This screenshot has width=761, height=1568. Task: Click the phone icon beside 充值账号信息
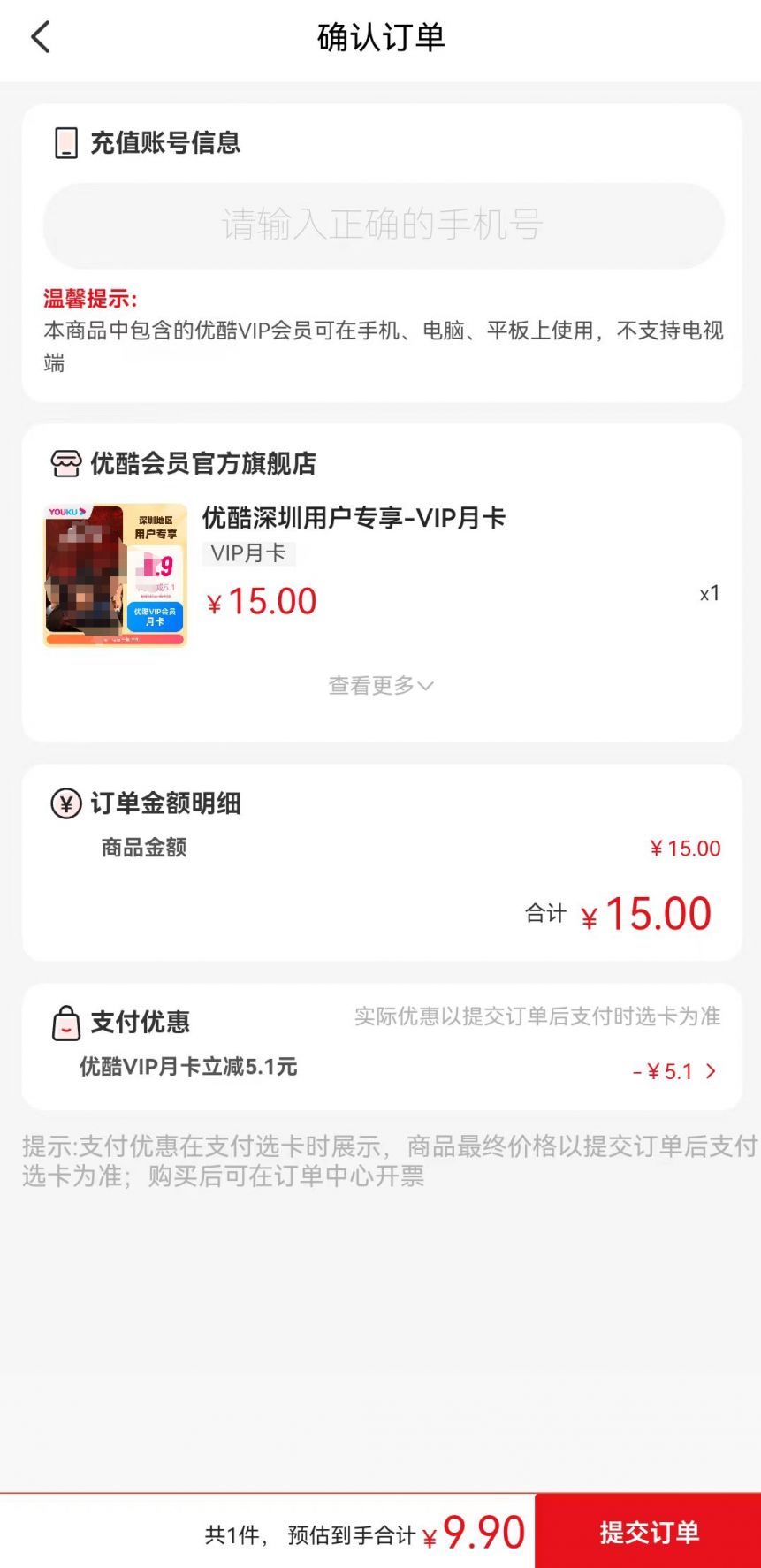(65, 141)
